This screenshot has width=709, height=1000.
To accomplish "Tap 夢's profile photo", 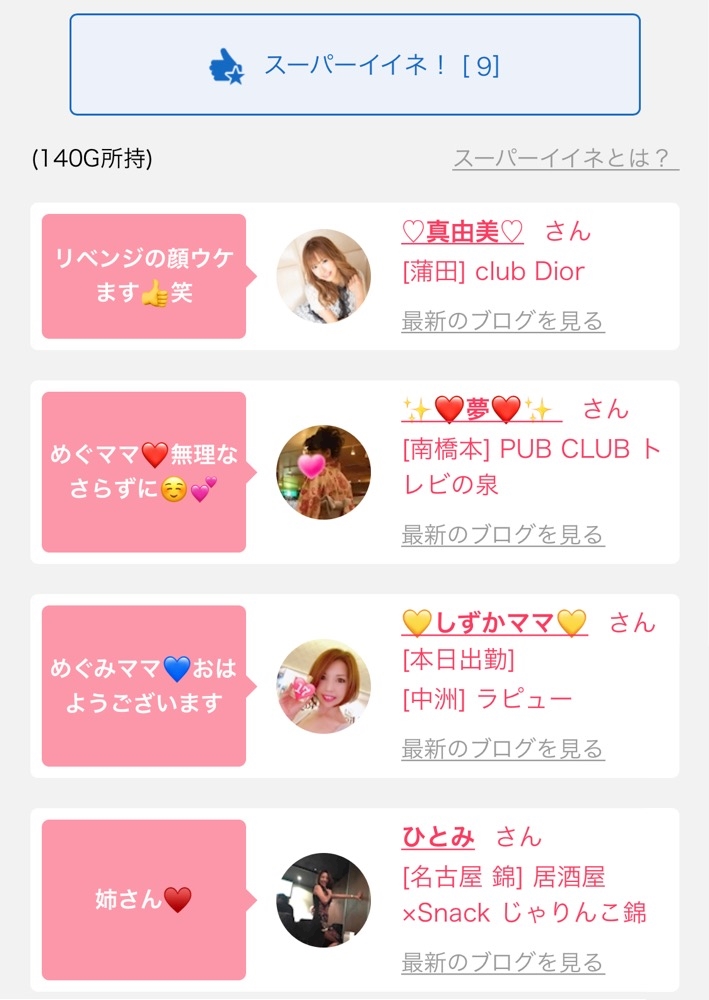I will (x=323, y=472).
